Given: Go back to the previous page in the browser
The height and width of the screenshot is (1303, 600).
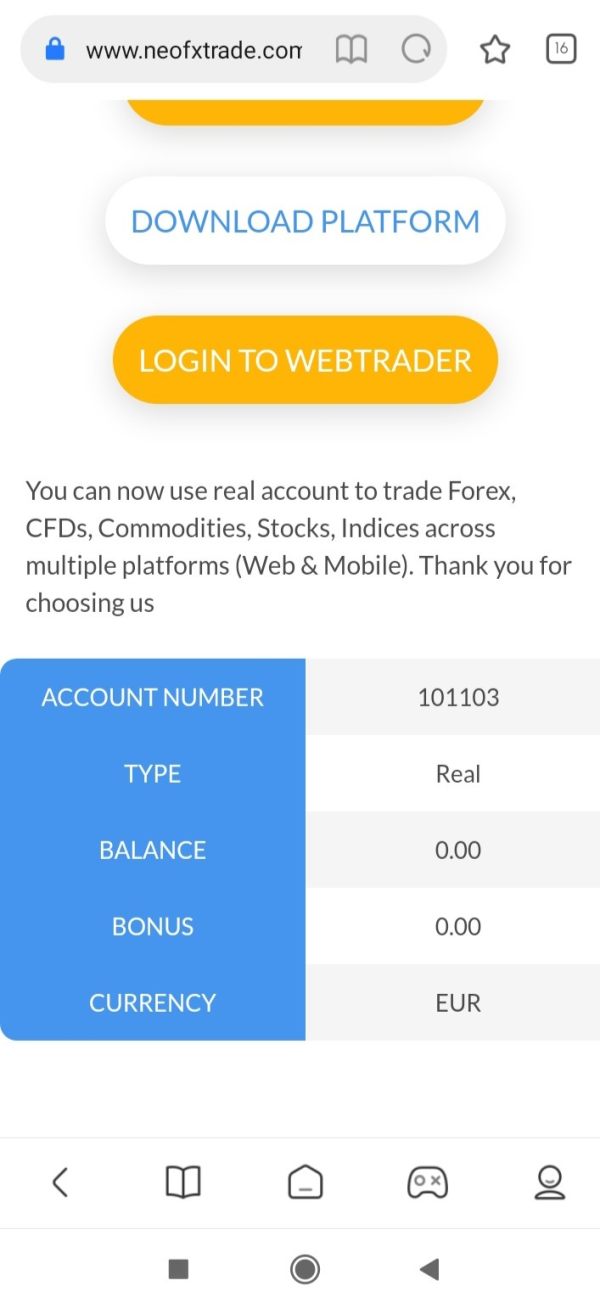Looking at the screenshot, I should click(60, 1183).
